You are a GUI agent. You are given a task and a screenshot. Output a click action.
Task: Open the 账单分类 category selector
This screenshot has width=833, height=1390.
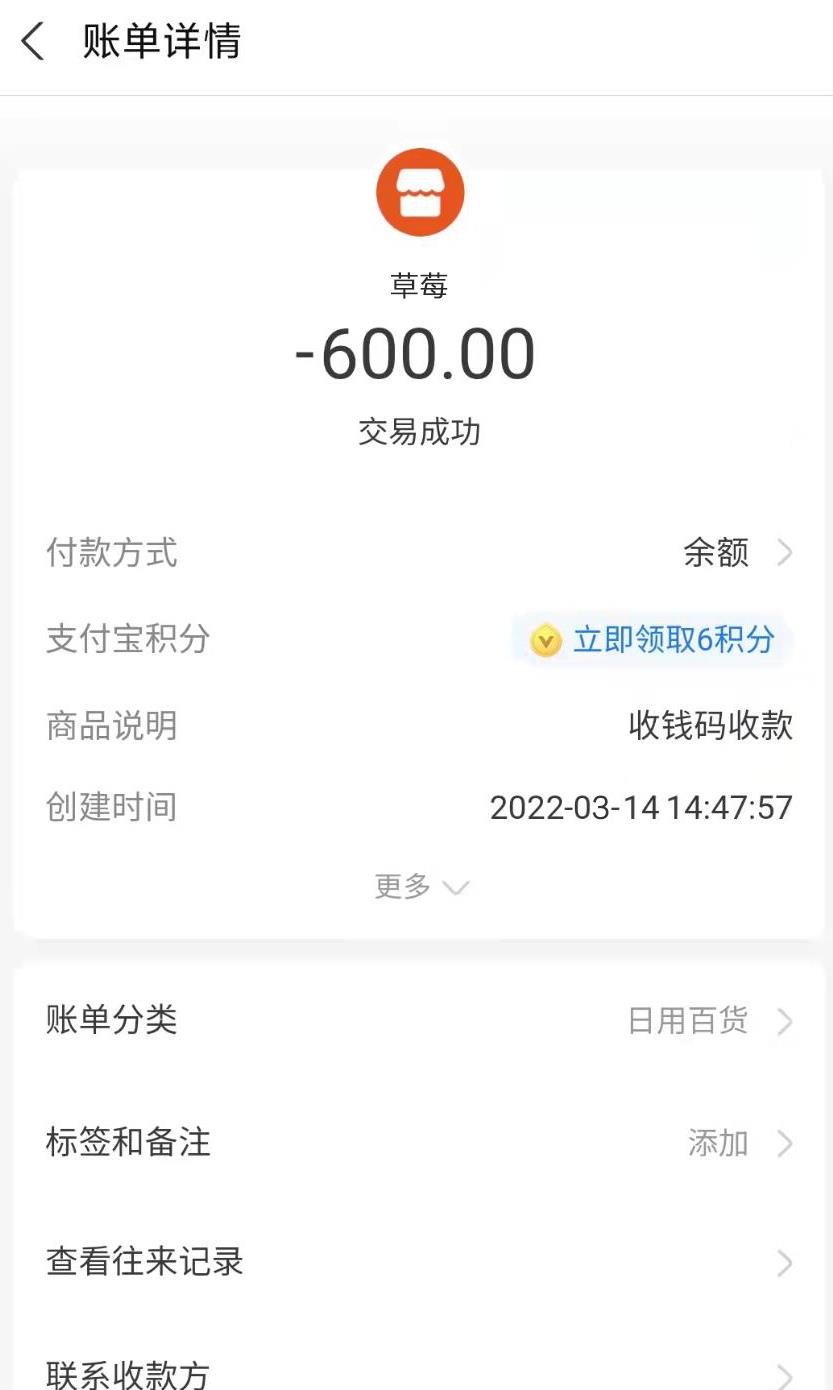tap(110, 1021)
